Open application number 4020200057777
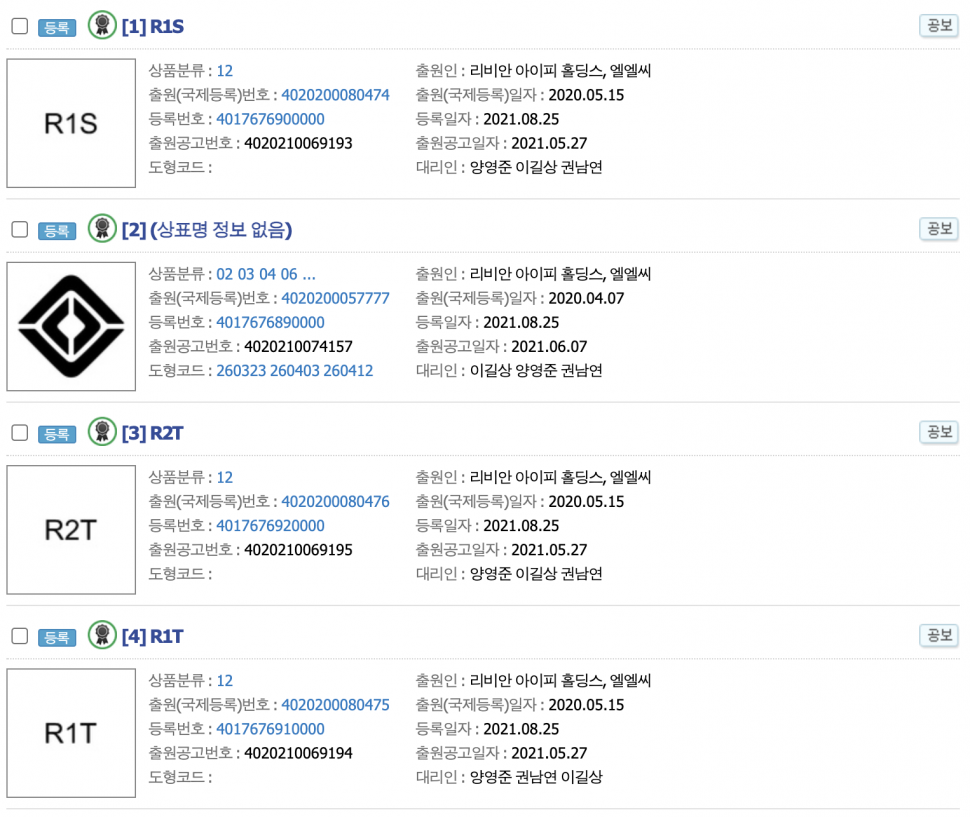970x817 pixels. (x=335, y=298)
